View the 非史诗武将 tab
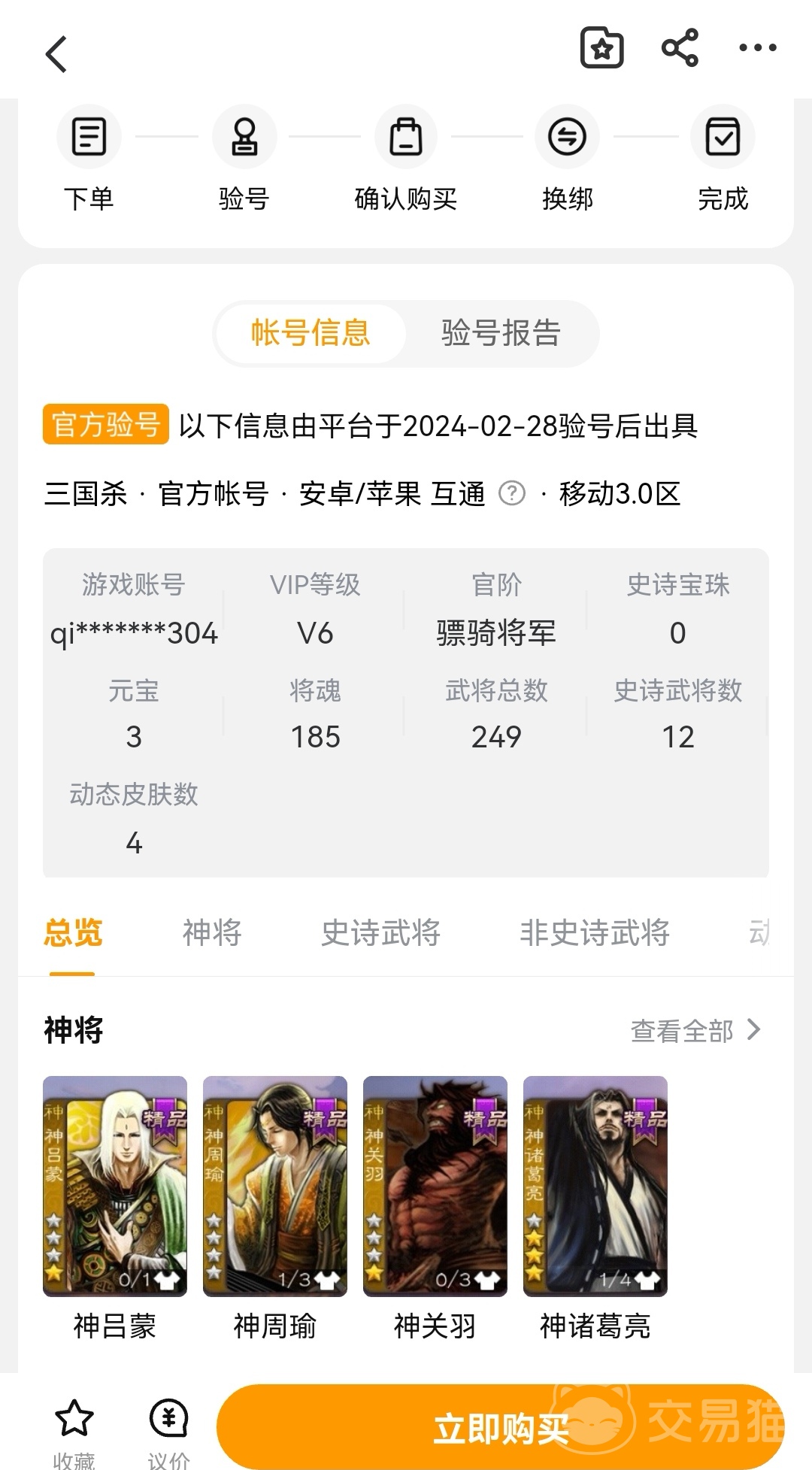Image resolution: width=812 pixels, height=1470 pixels. point(594,933)
